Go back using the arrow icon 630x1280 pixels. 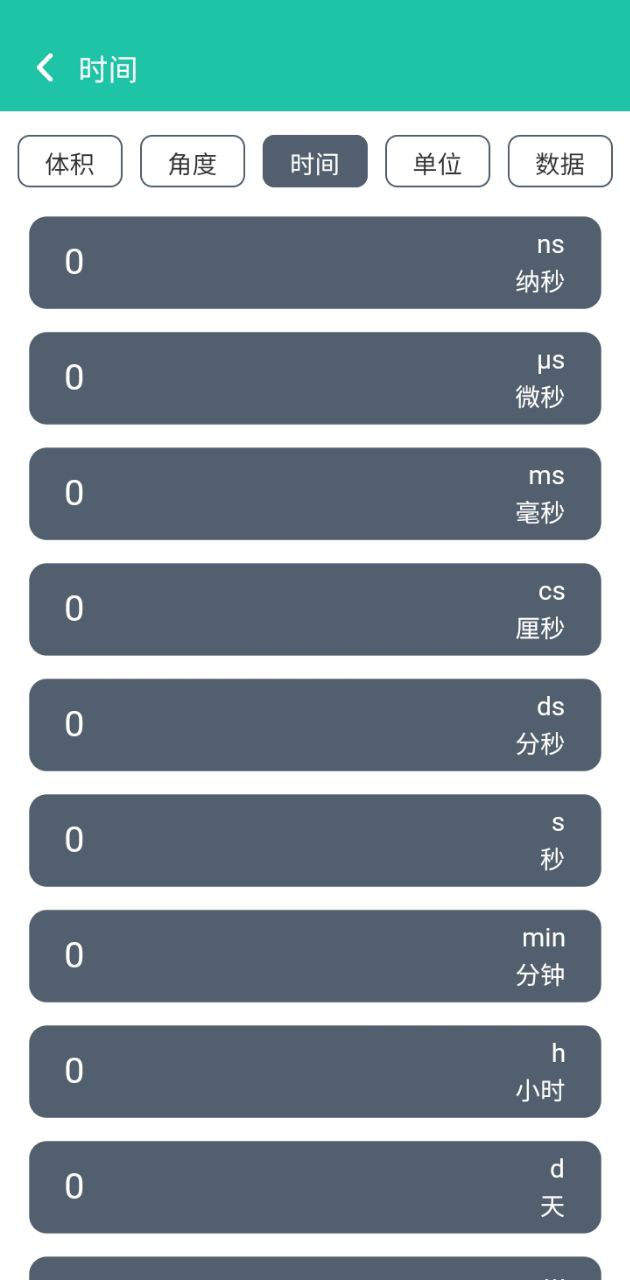45,68
